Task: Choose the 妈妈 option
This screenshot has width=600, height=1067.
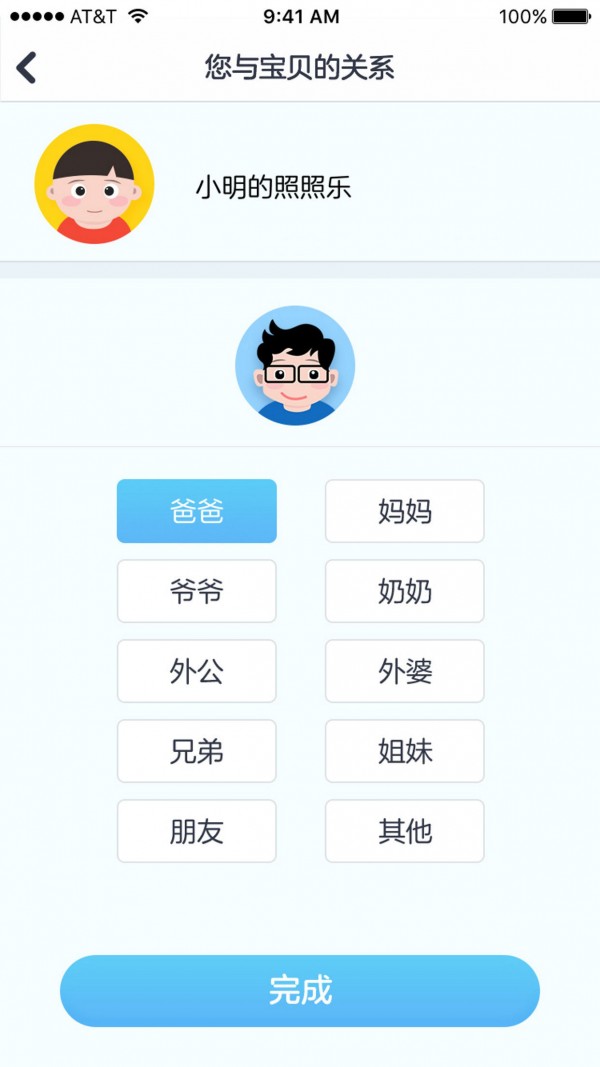Action: coord(404,511)
